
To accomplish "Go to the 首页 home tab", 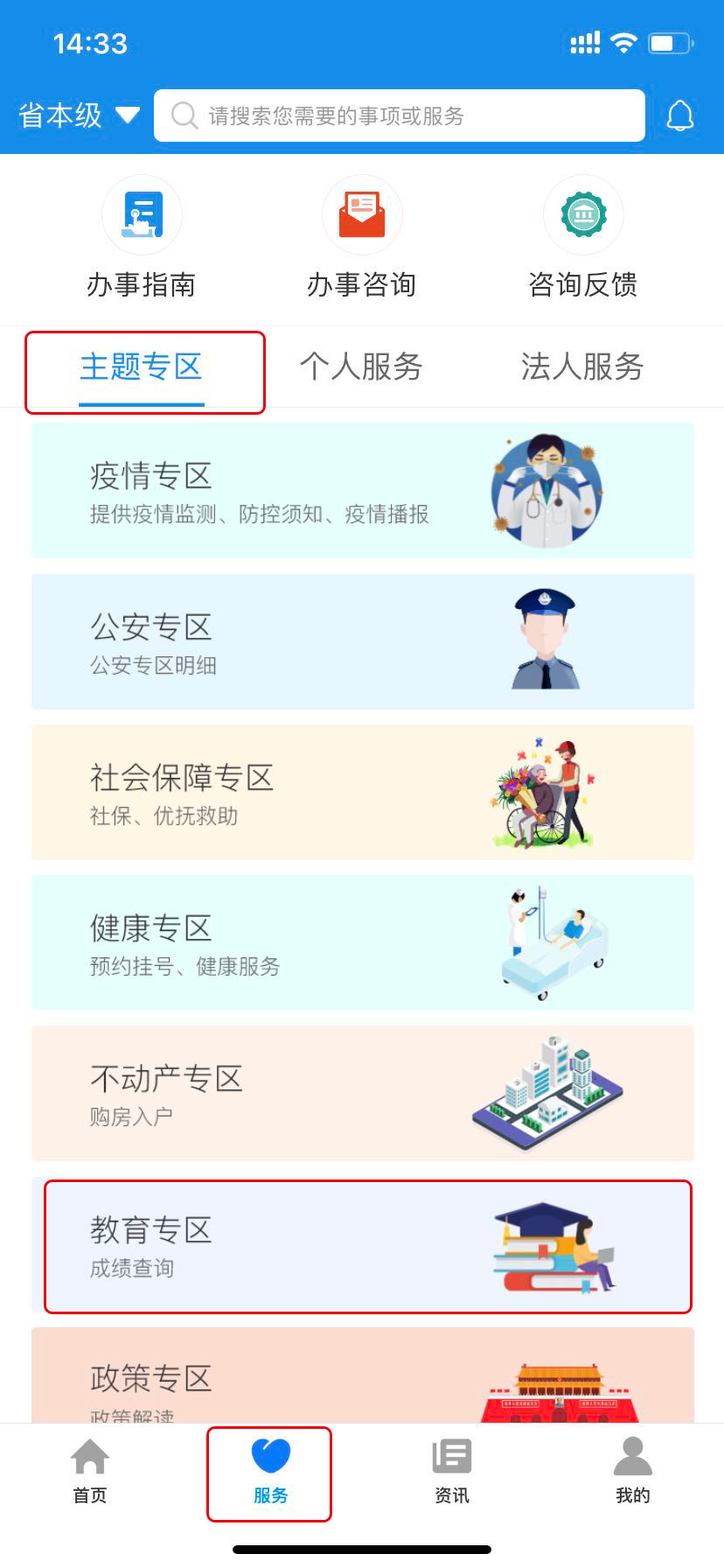I will click(x=90, y=1472).
